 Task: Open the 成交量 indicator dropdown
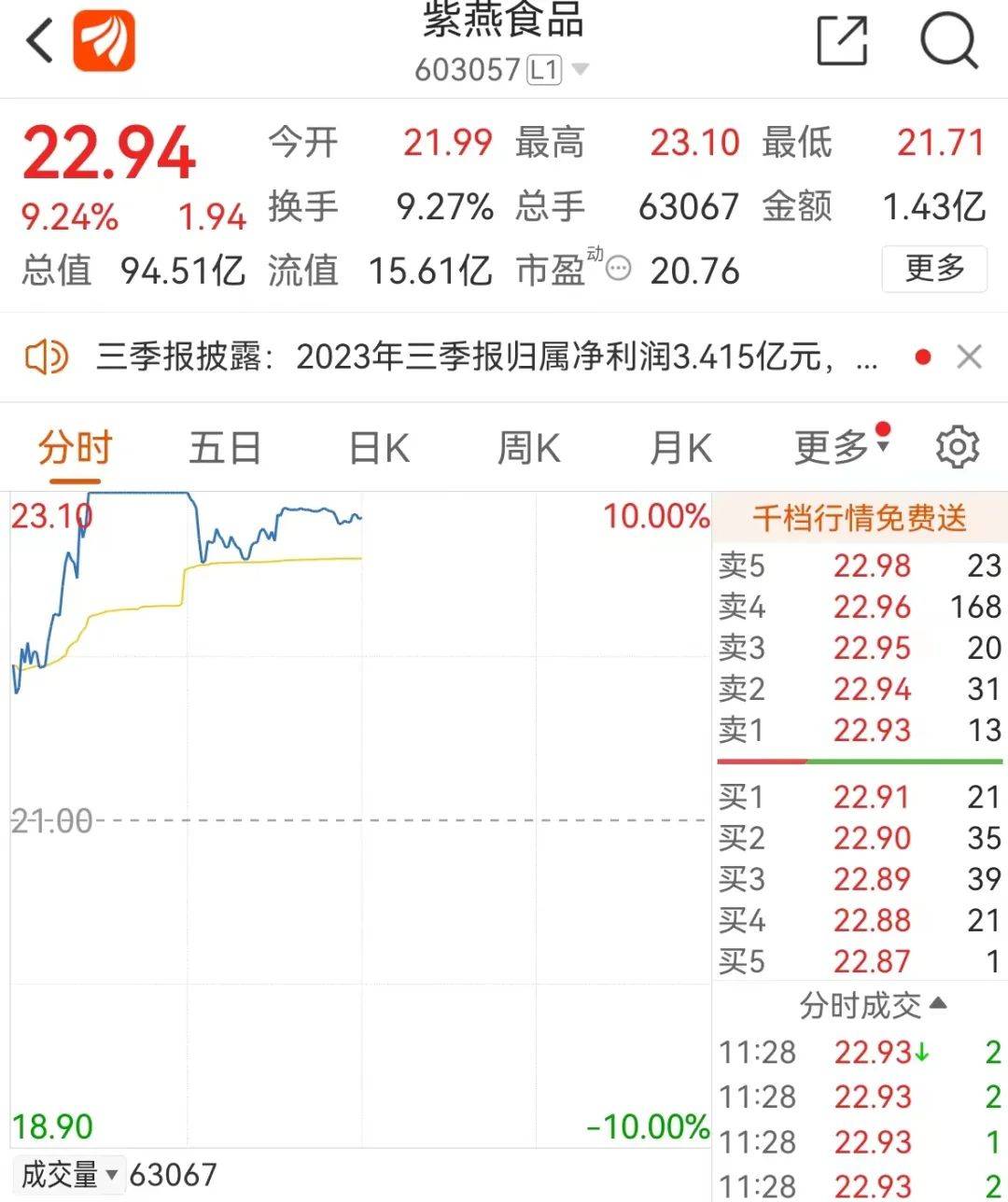pos(71,1175)
